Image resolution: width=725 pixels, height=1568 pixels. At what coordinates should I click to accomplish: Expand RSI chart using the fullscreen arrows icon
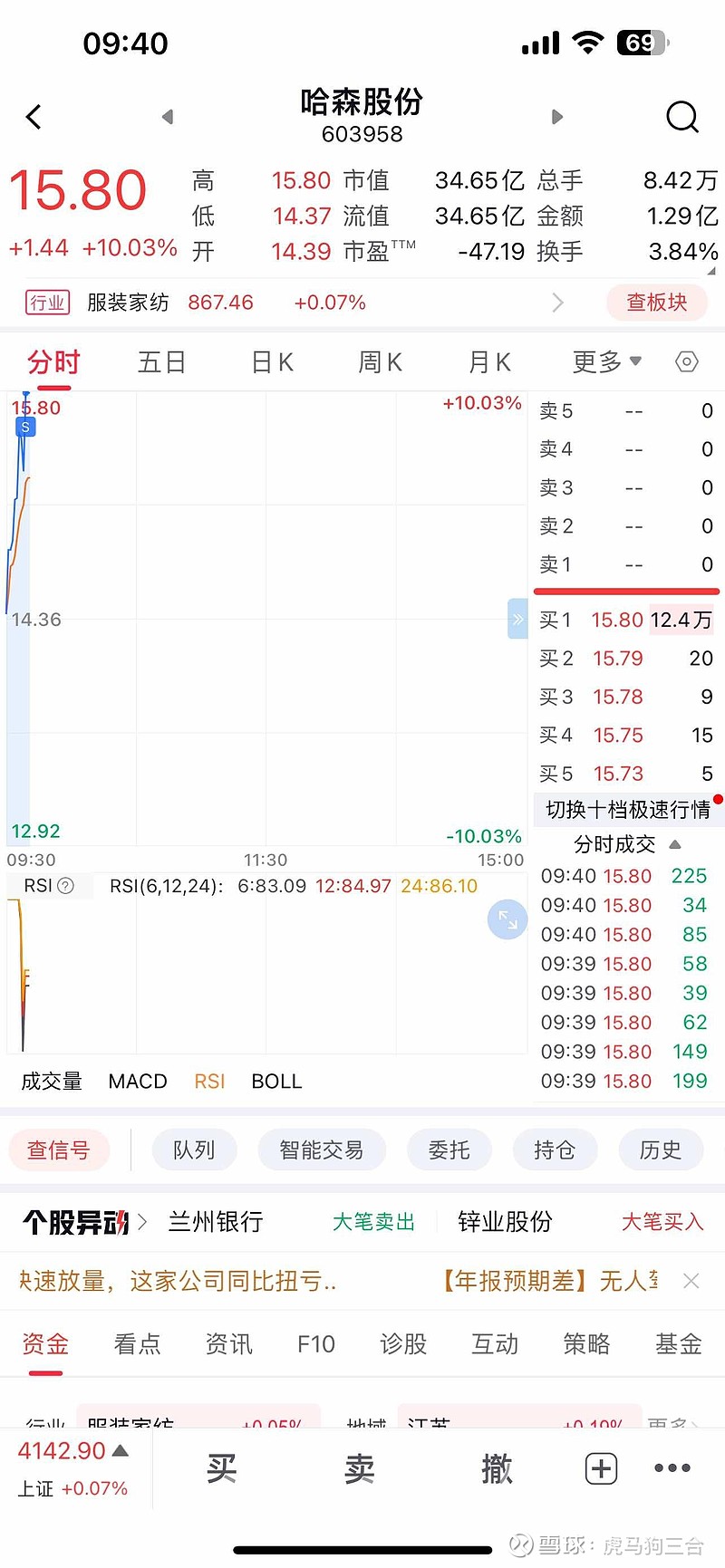point(507,919)
